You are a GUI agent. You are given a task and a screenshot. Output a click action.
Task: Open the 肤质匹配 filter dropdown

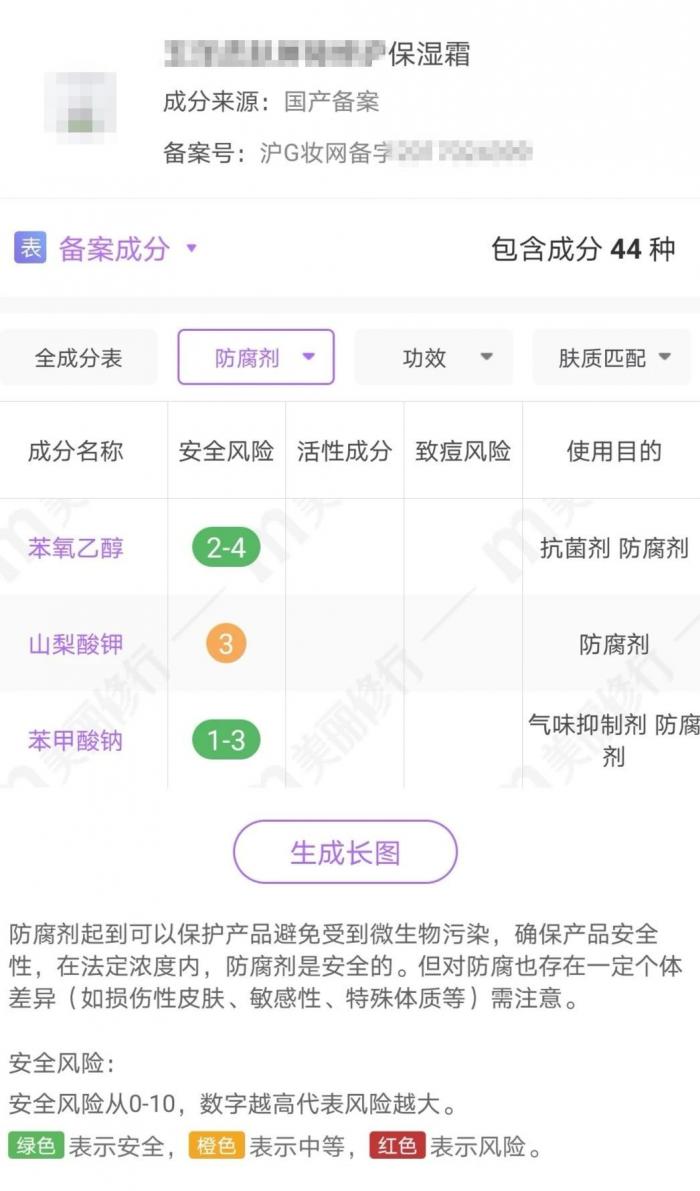click(x=612, y=357)
